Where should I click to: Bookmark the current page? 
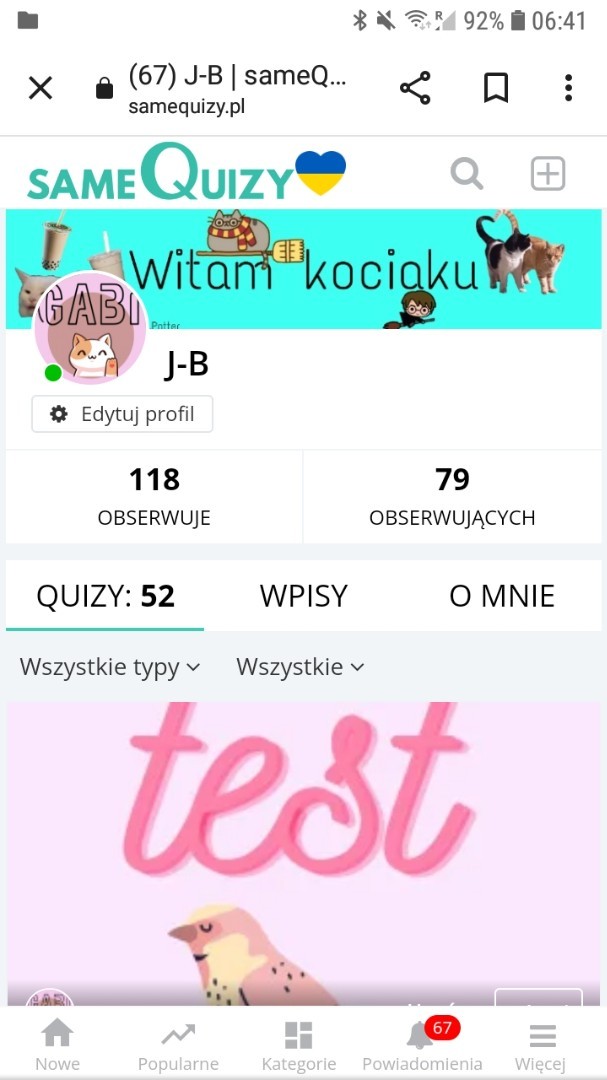click(495, 89)
